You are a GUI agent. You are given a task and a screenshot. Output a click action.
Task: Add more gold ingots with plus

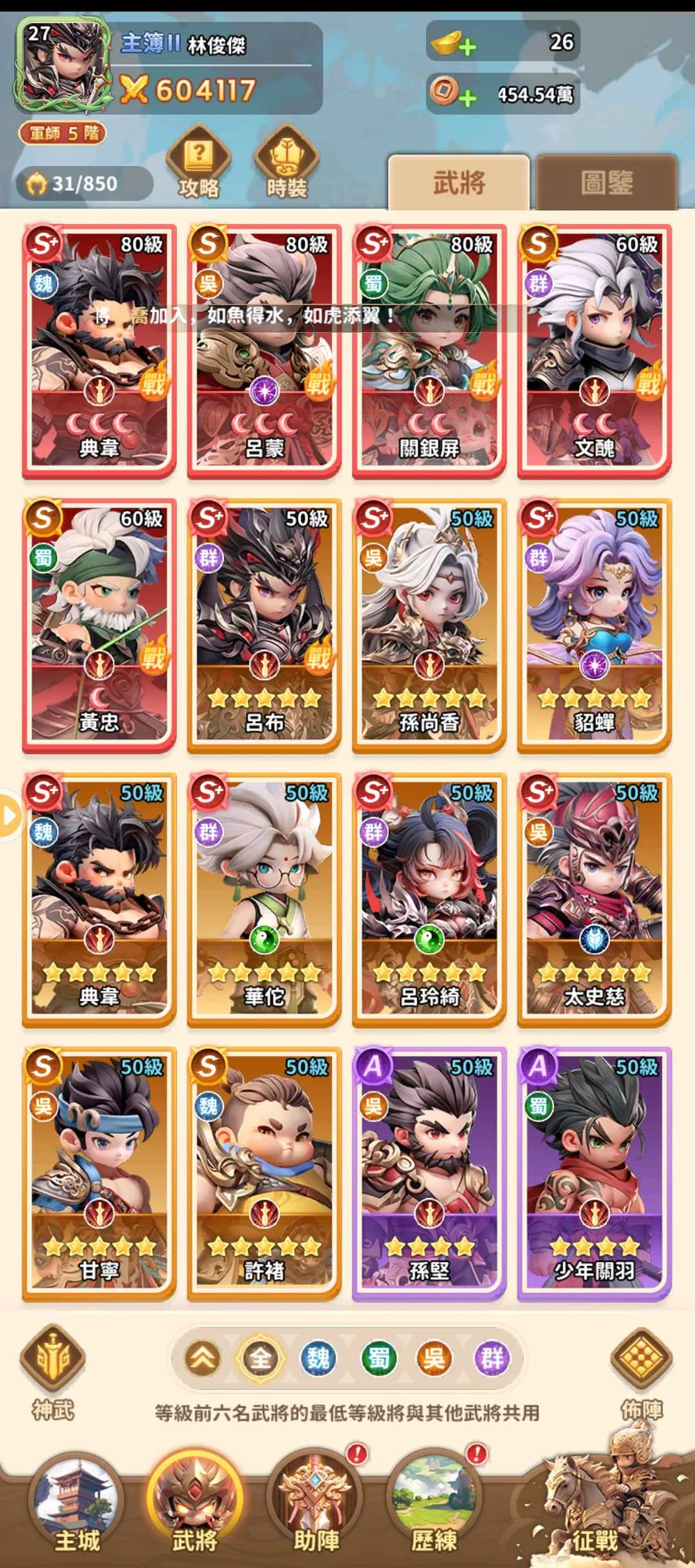(x=466, y=47)
